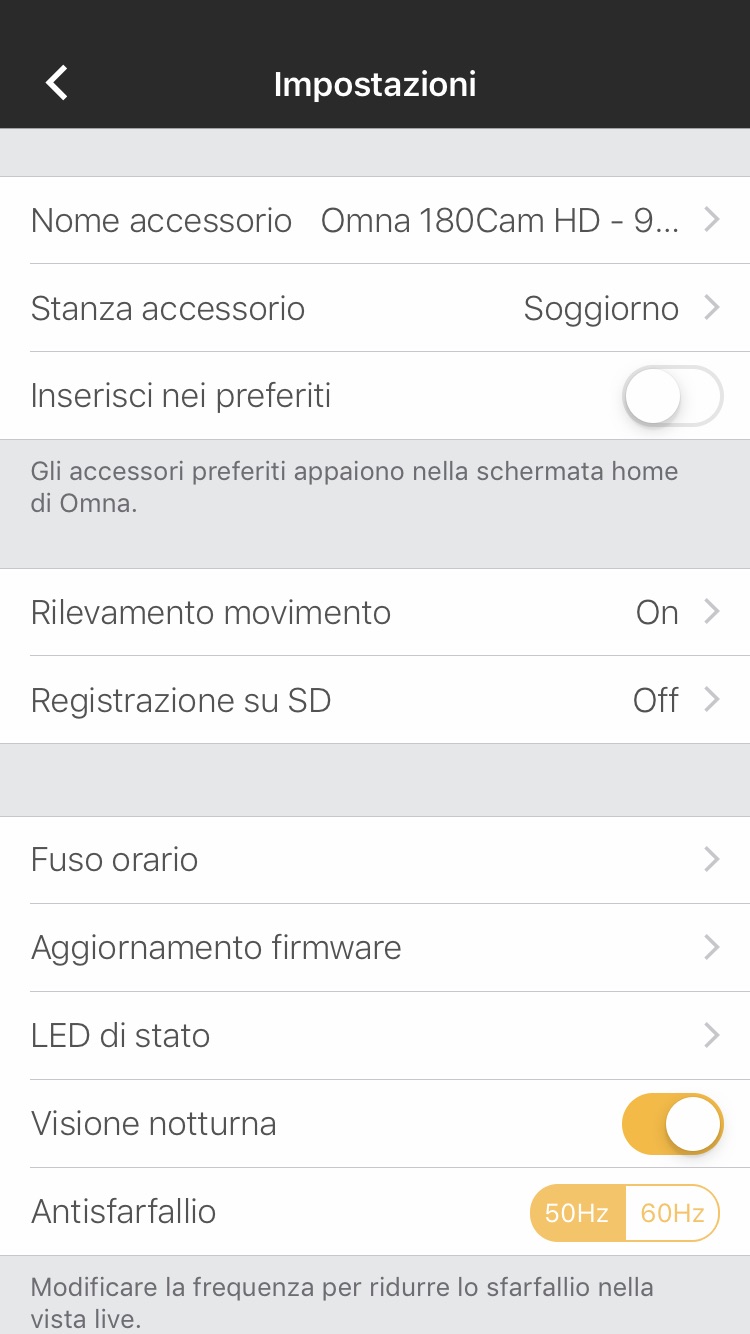This screenshot has height=1334, width=750.
Task: Enable Inserisci nei preferiti switch
Action: click(672, 396)
